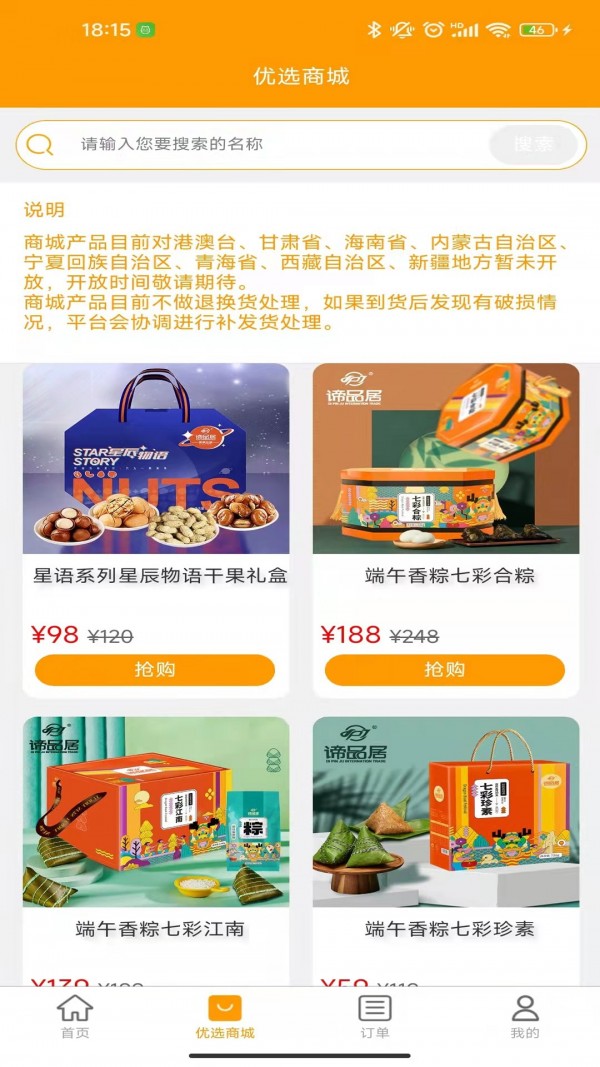Tap 抢购 for the ¥98 nut gift box
This screenshot has width=600, height=1067.
(x=155, y=670)
